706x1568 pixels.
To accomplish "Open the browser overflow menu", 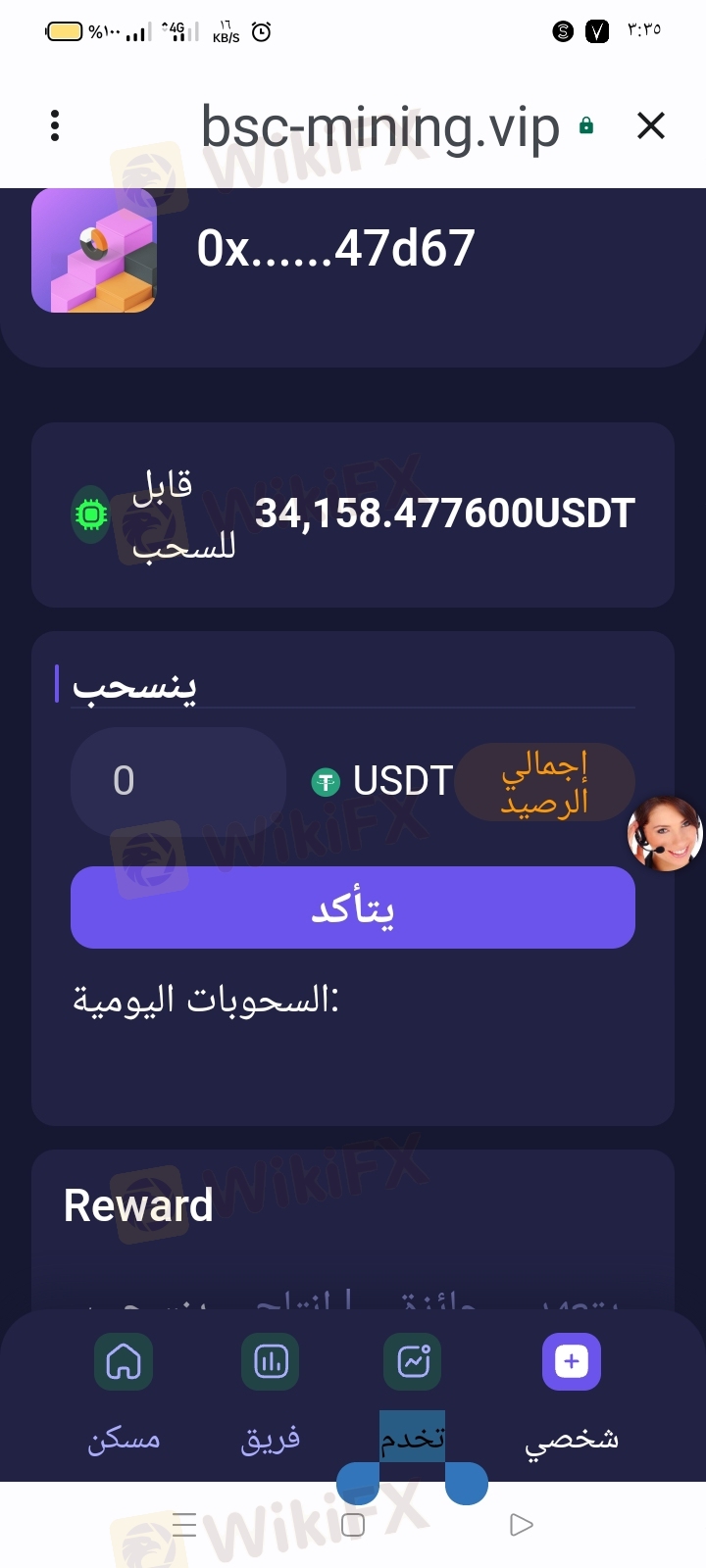I will tap(55, 125).
